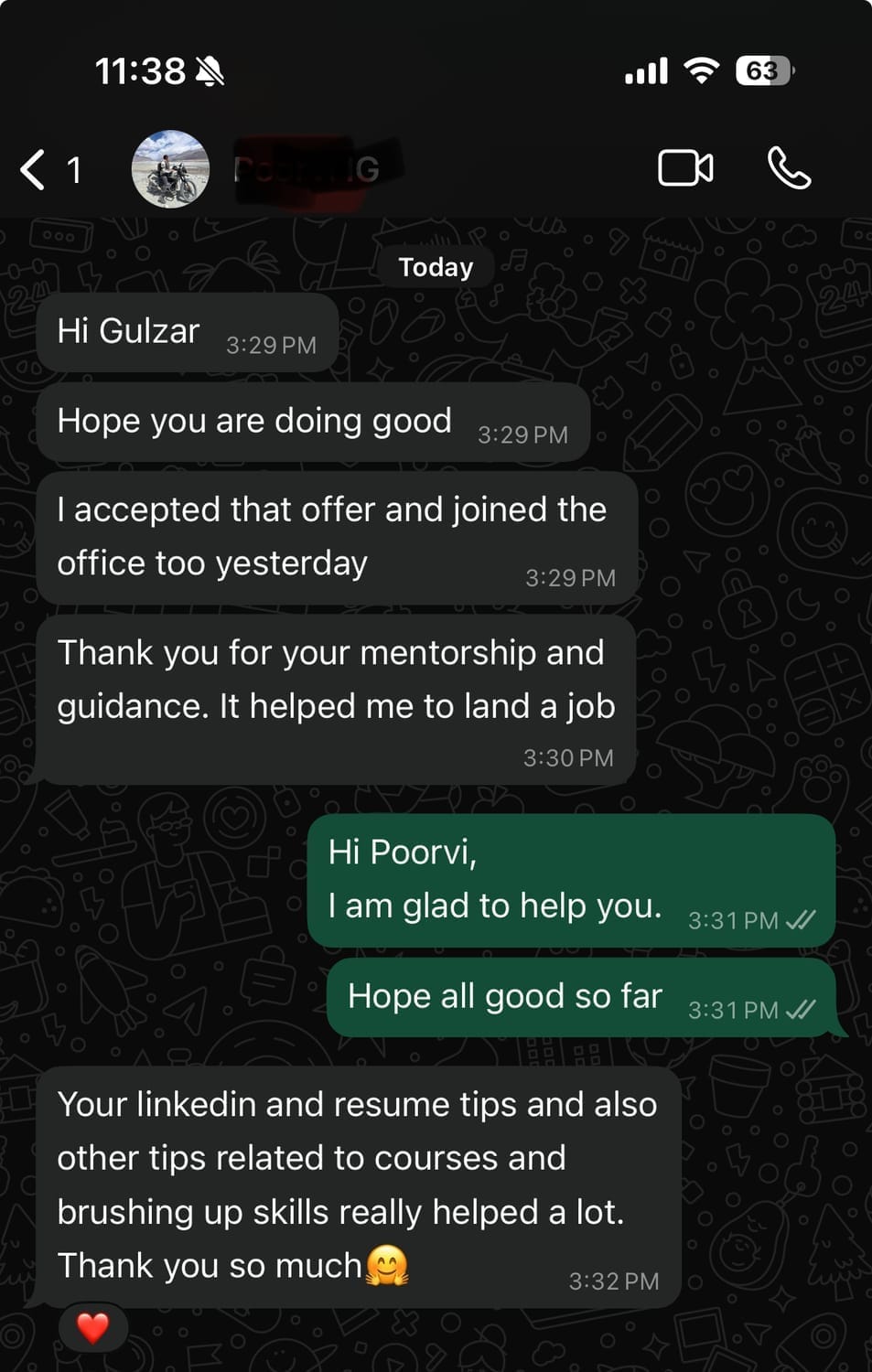Tap the heart reaction under the last message

92,1327
